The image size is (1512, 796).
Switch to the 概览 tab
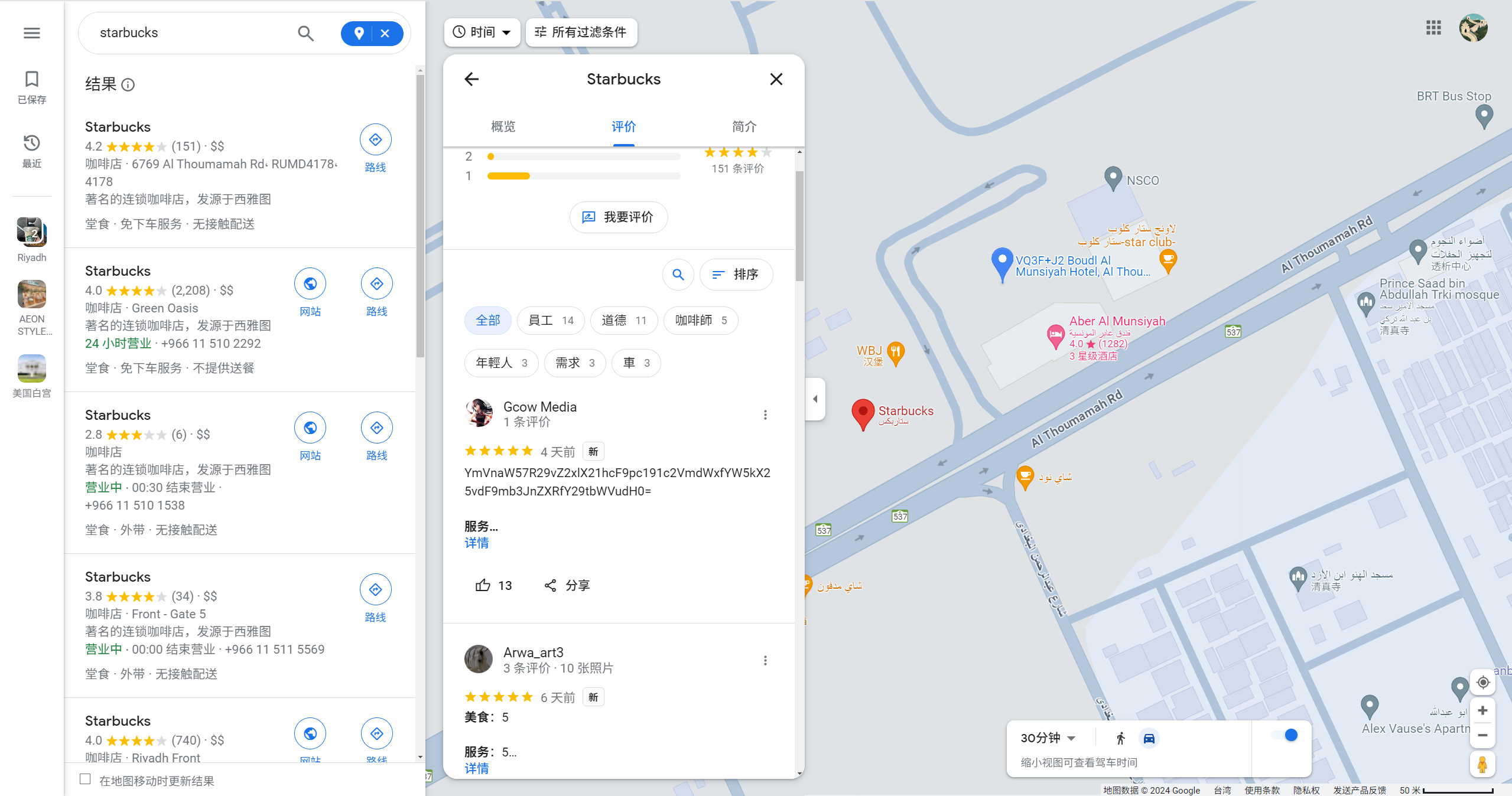(503, 126)
